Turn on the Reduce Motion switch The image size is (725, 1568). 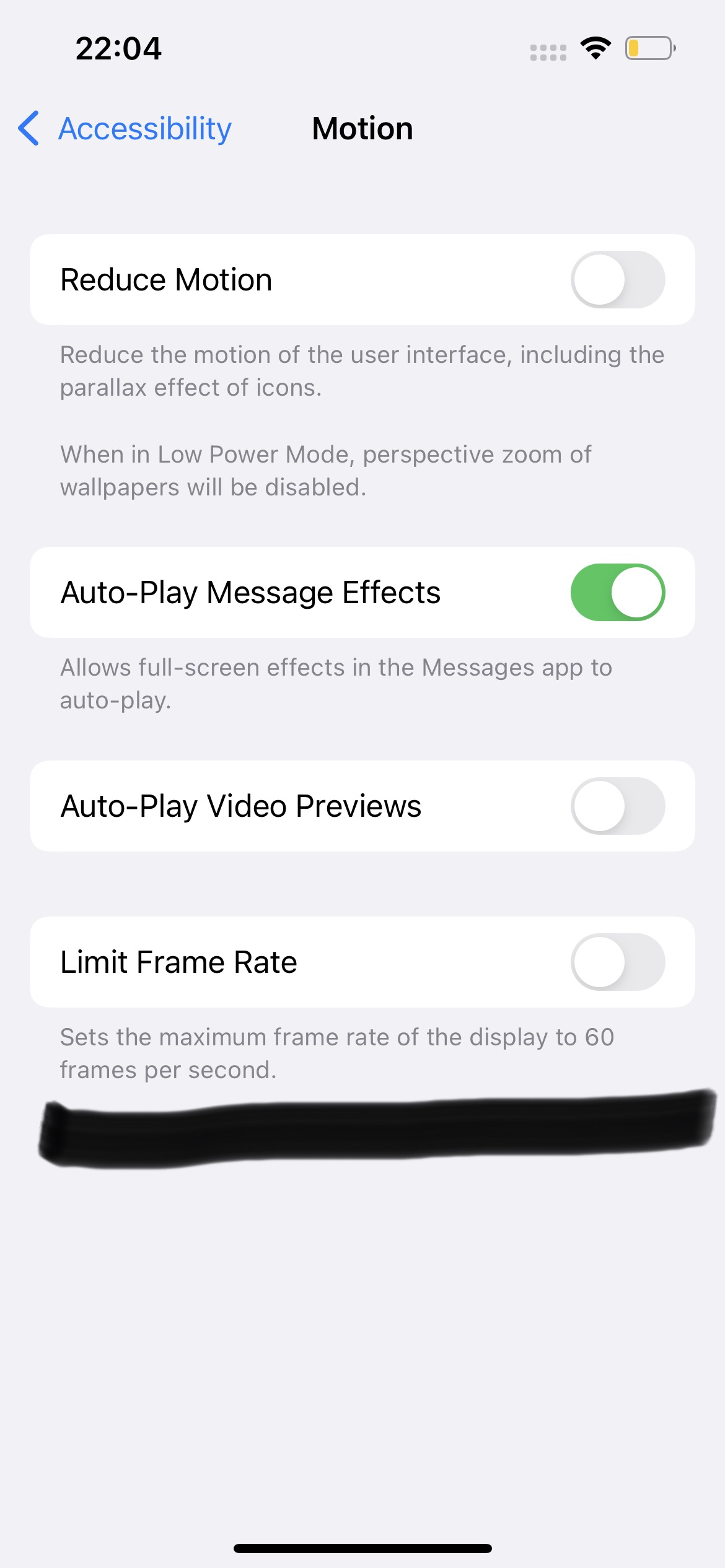[x=618, y=279]
